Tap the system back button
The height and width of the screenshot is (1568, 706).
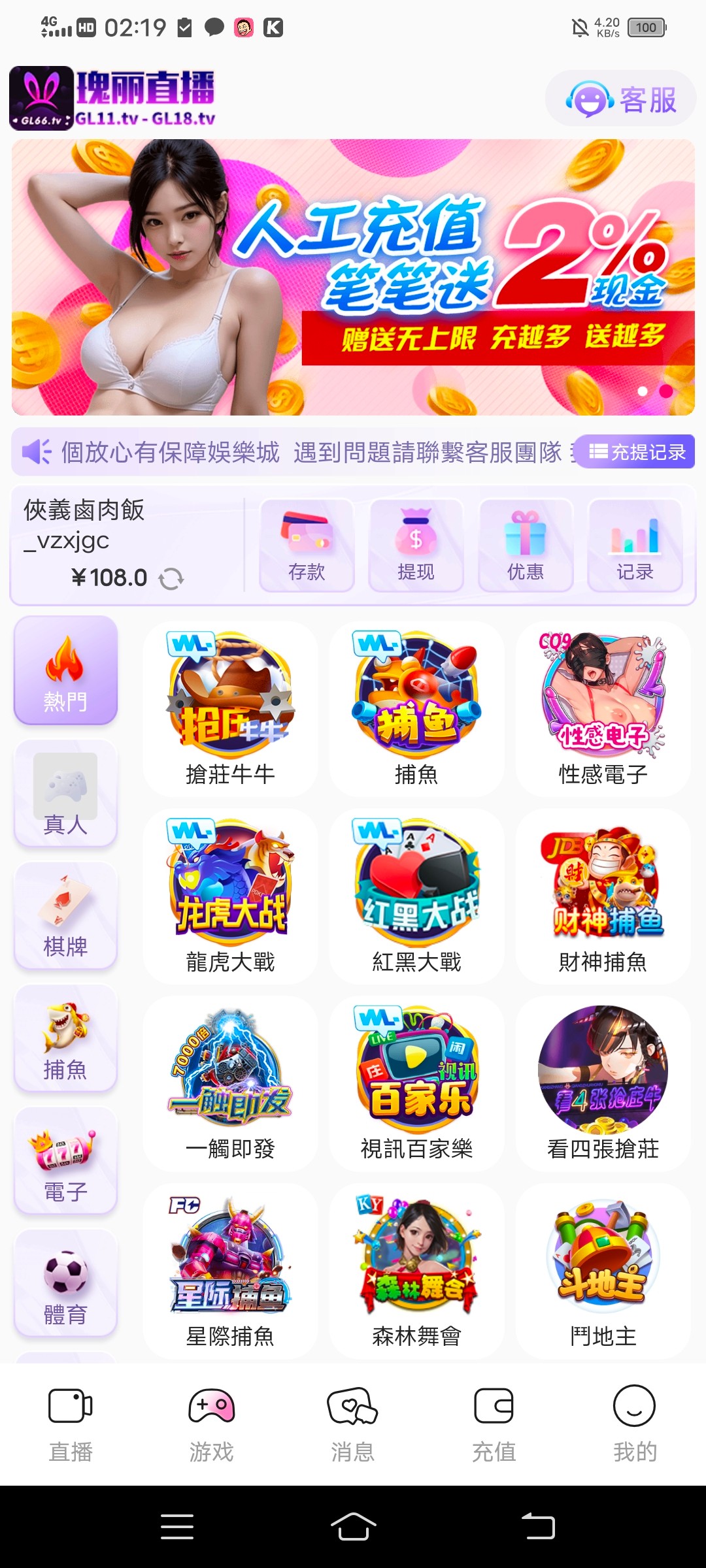pos(539,1527)
